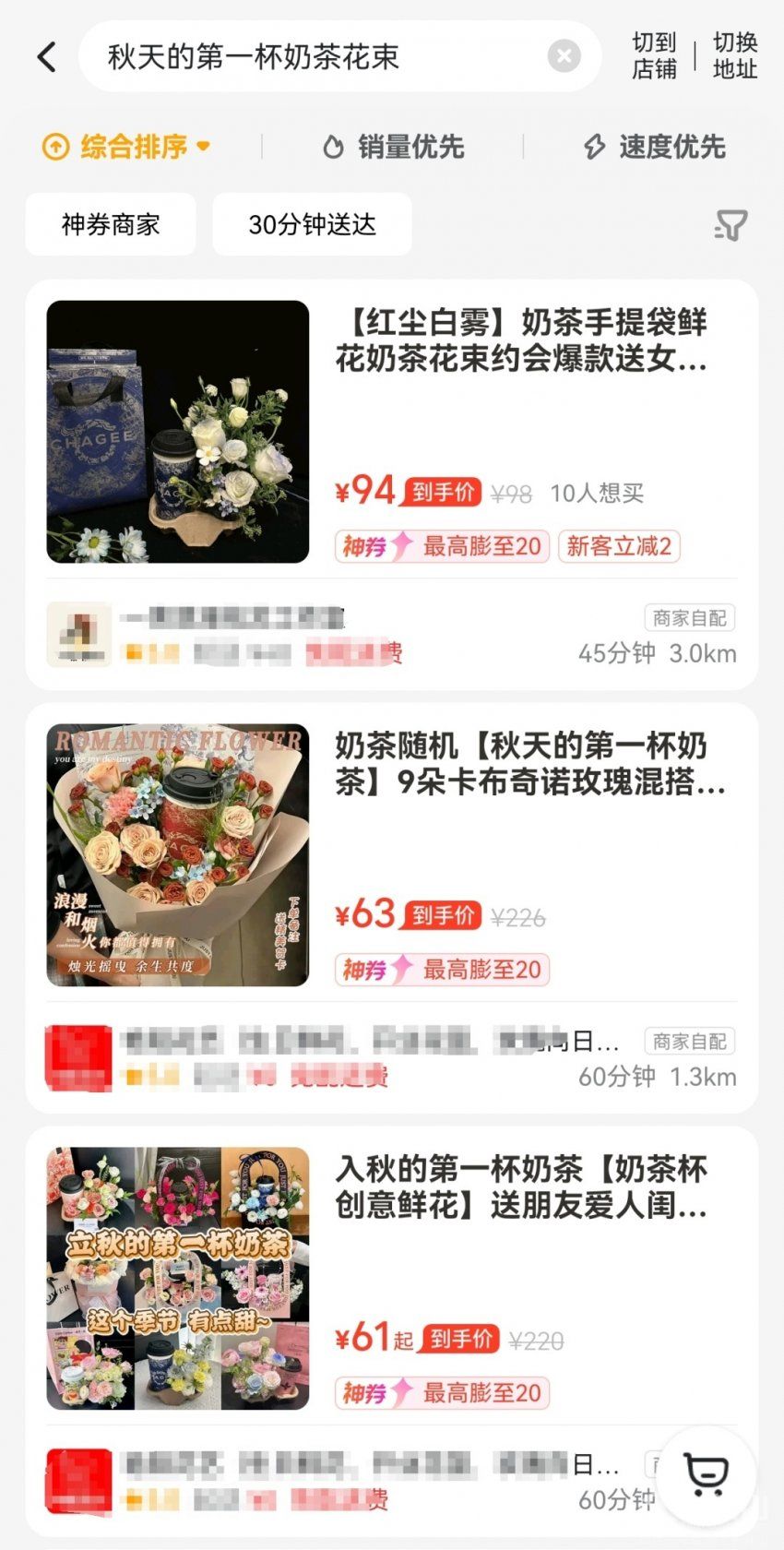The height and width of the screenshot is (1550, 784).
Task: Select the 神券商家 filter chip
Action: [x=111, y=224]
